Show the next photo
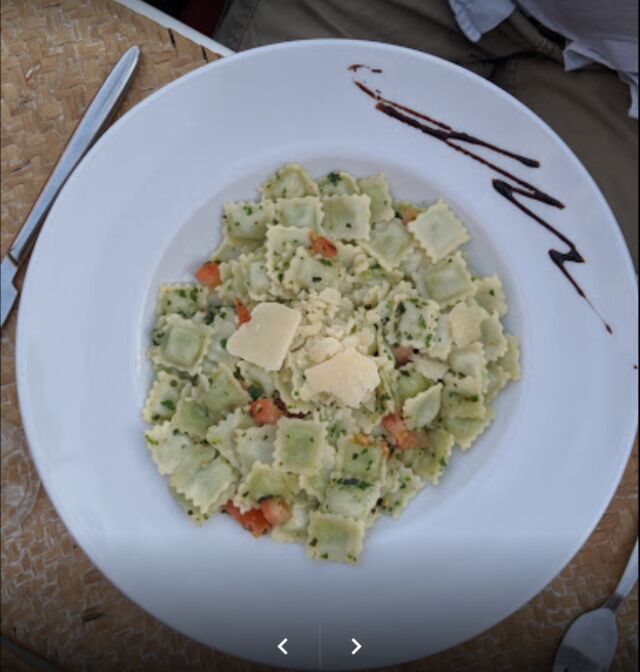This screenshot has height=672, width=640. pos(356,646)
